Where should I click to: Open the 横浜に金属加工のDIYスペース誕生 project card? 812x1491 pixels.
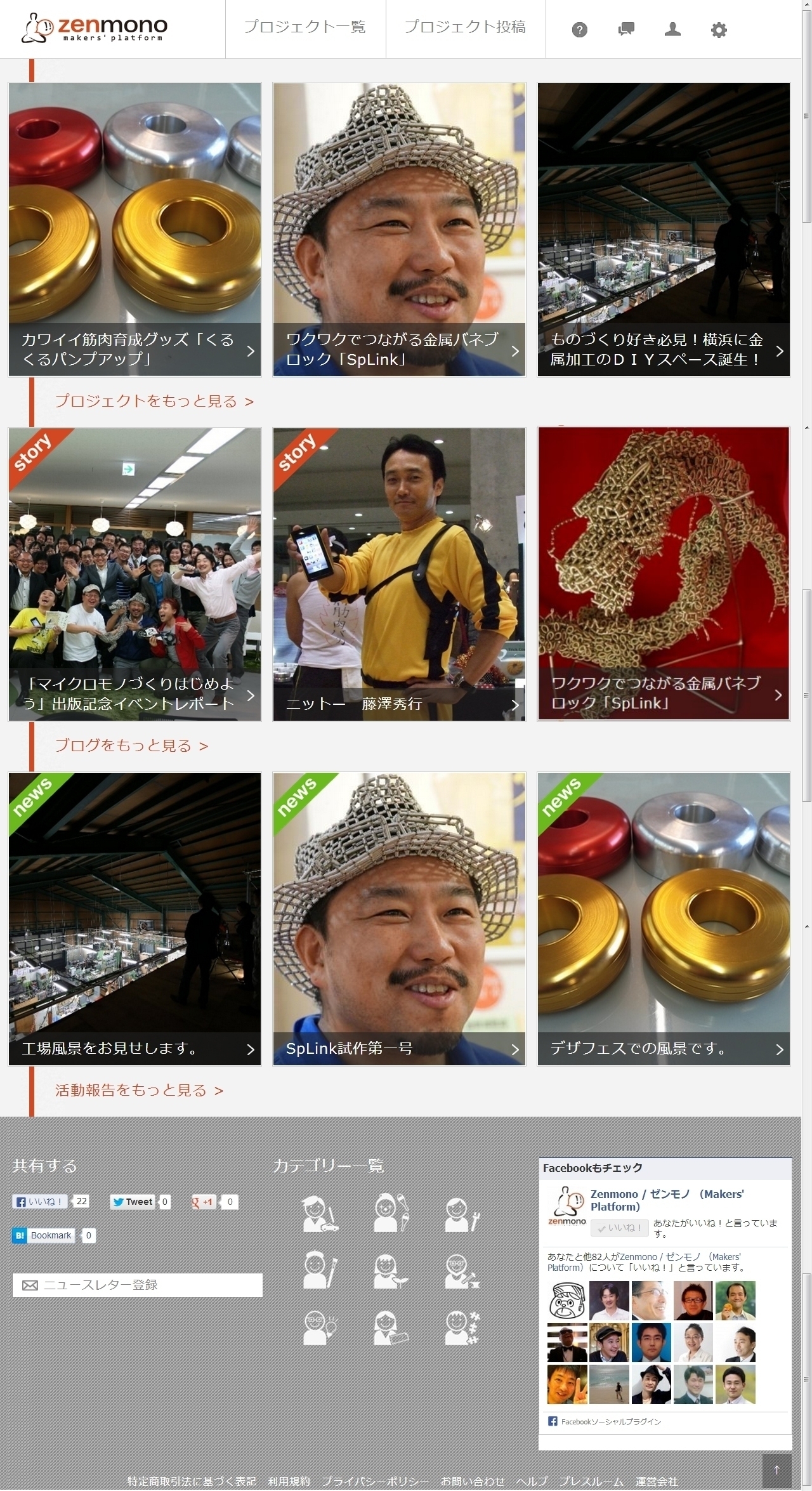(x=664, y=230)
